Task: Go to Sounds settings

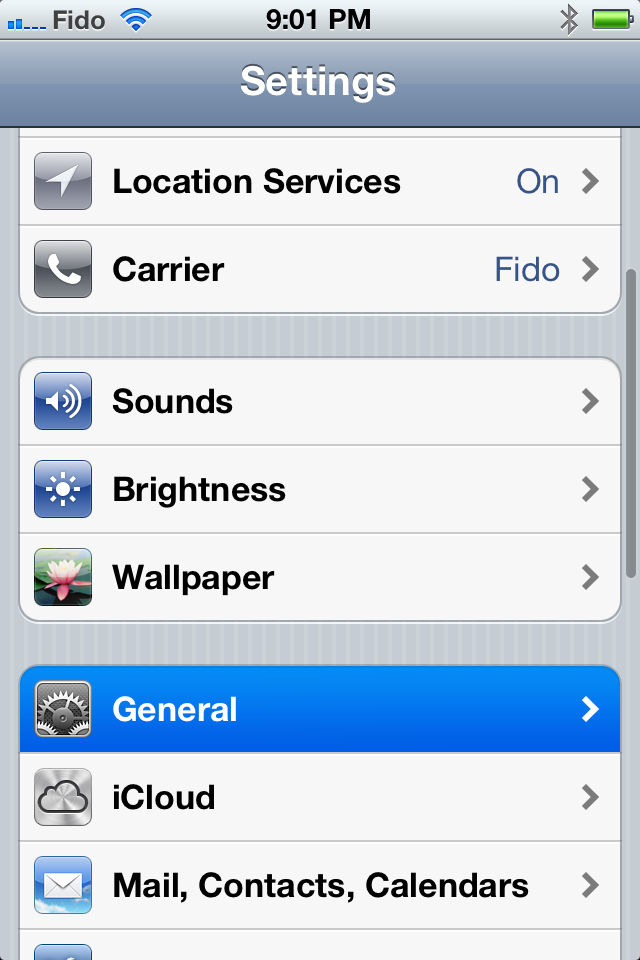Action: [320, 402]
